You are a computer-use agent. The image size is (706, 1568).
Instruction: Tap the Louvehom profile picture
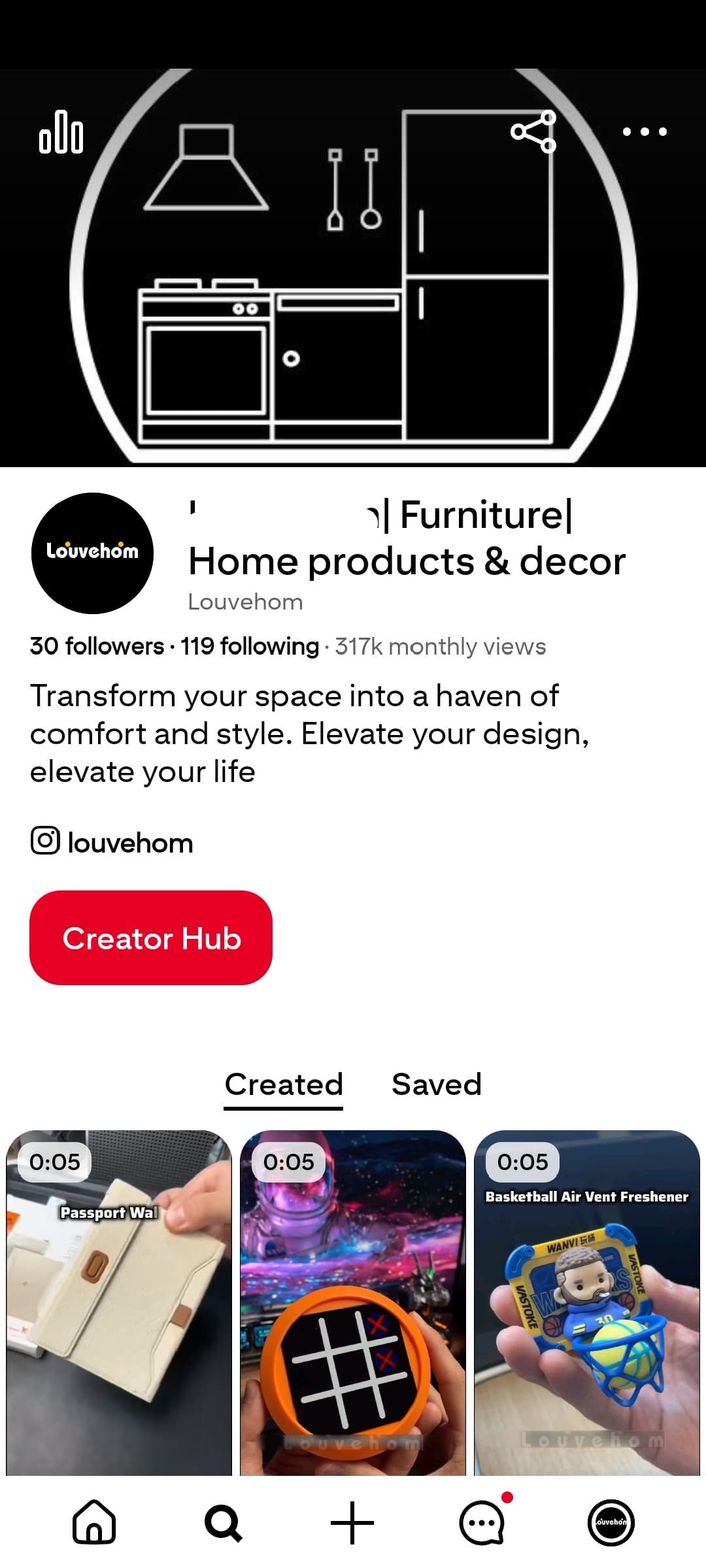pyautogui.click(x=92, y=553)
